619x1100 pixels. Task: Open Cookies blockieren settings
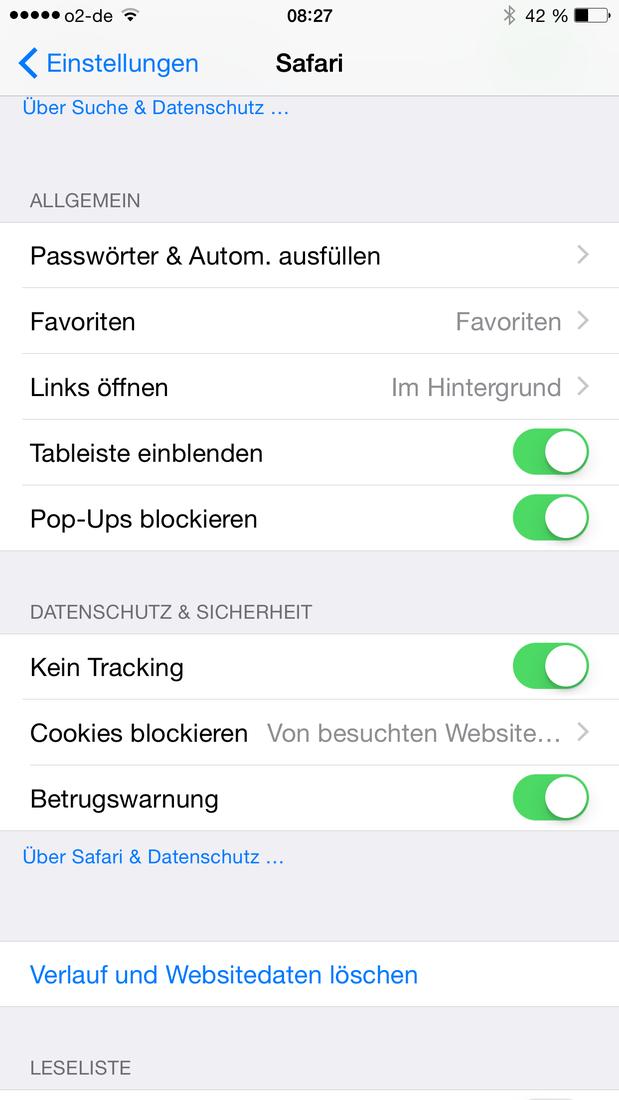310,732
